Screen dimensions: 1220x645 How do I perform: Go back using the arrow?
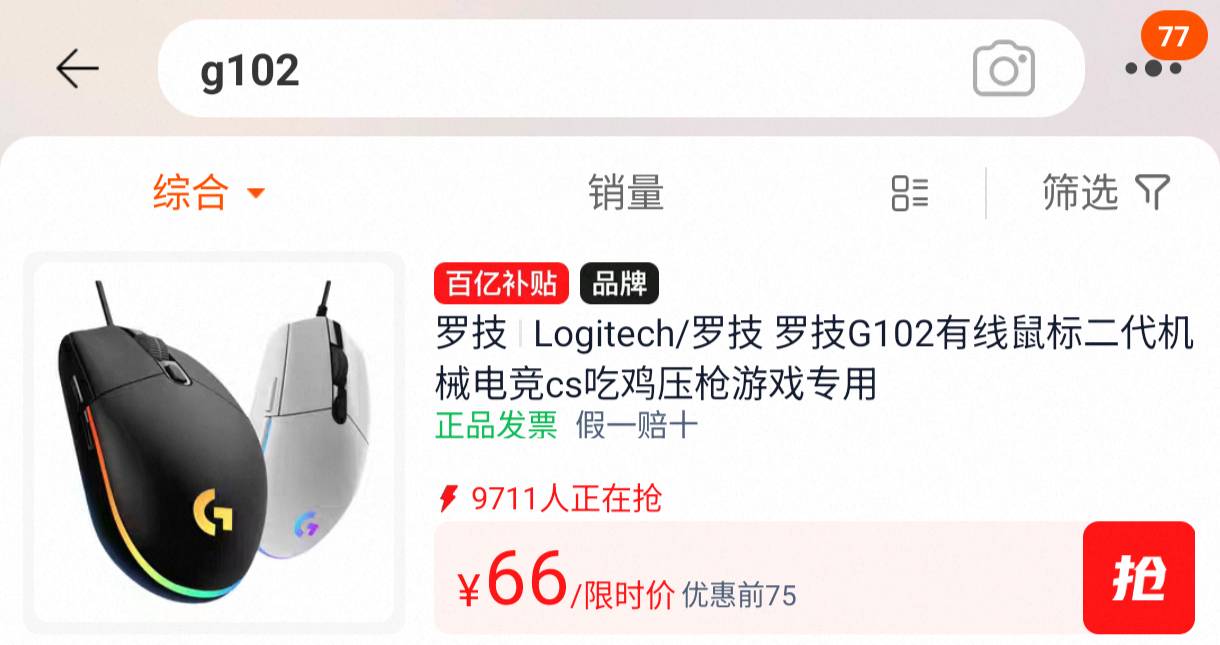pyautogui.click(x=77, y=69)
